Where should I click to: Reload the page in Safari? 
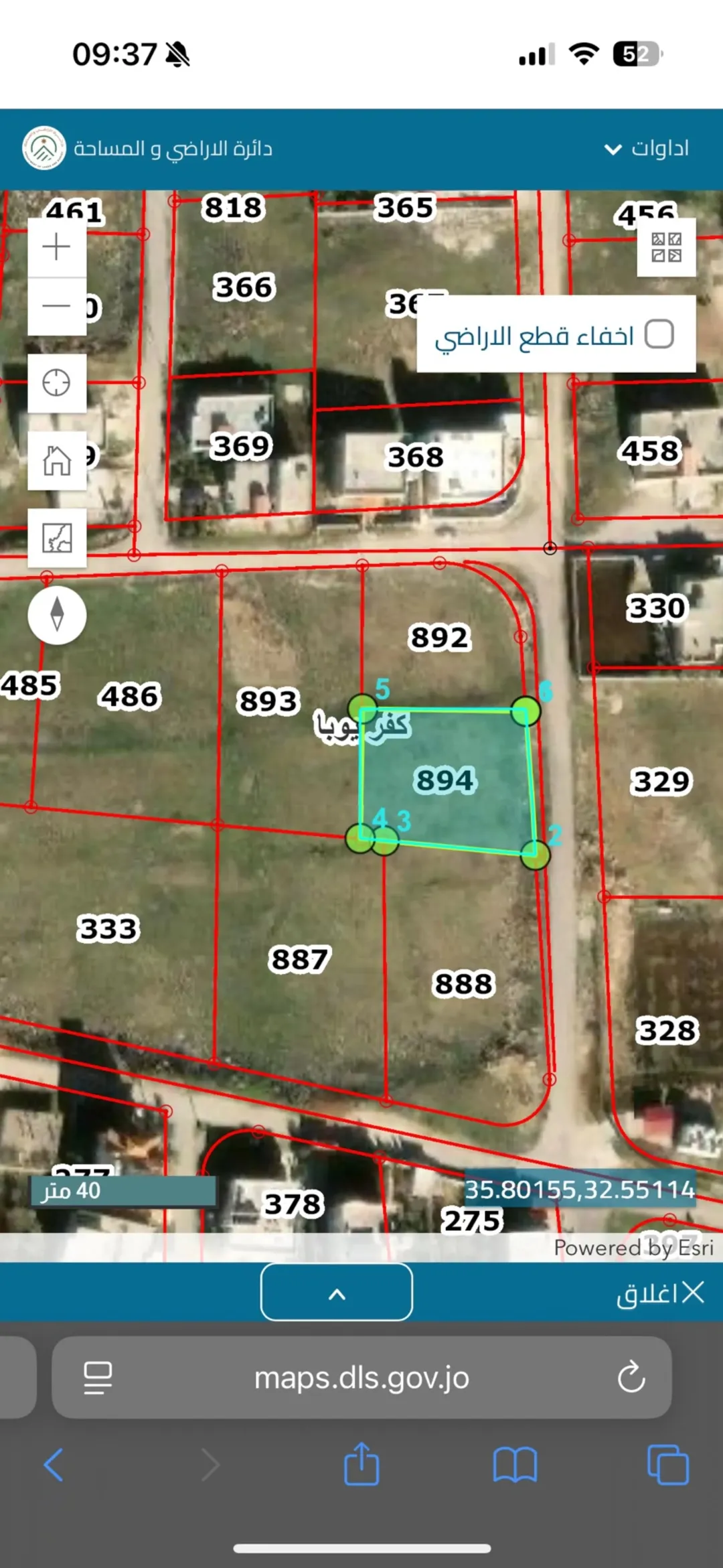pyautogui.click(x=631, y=1378)
